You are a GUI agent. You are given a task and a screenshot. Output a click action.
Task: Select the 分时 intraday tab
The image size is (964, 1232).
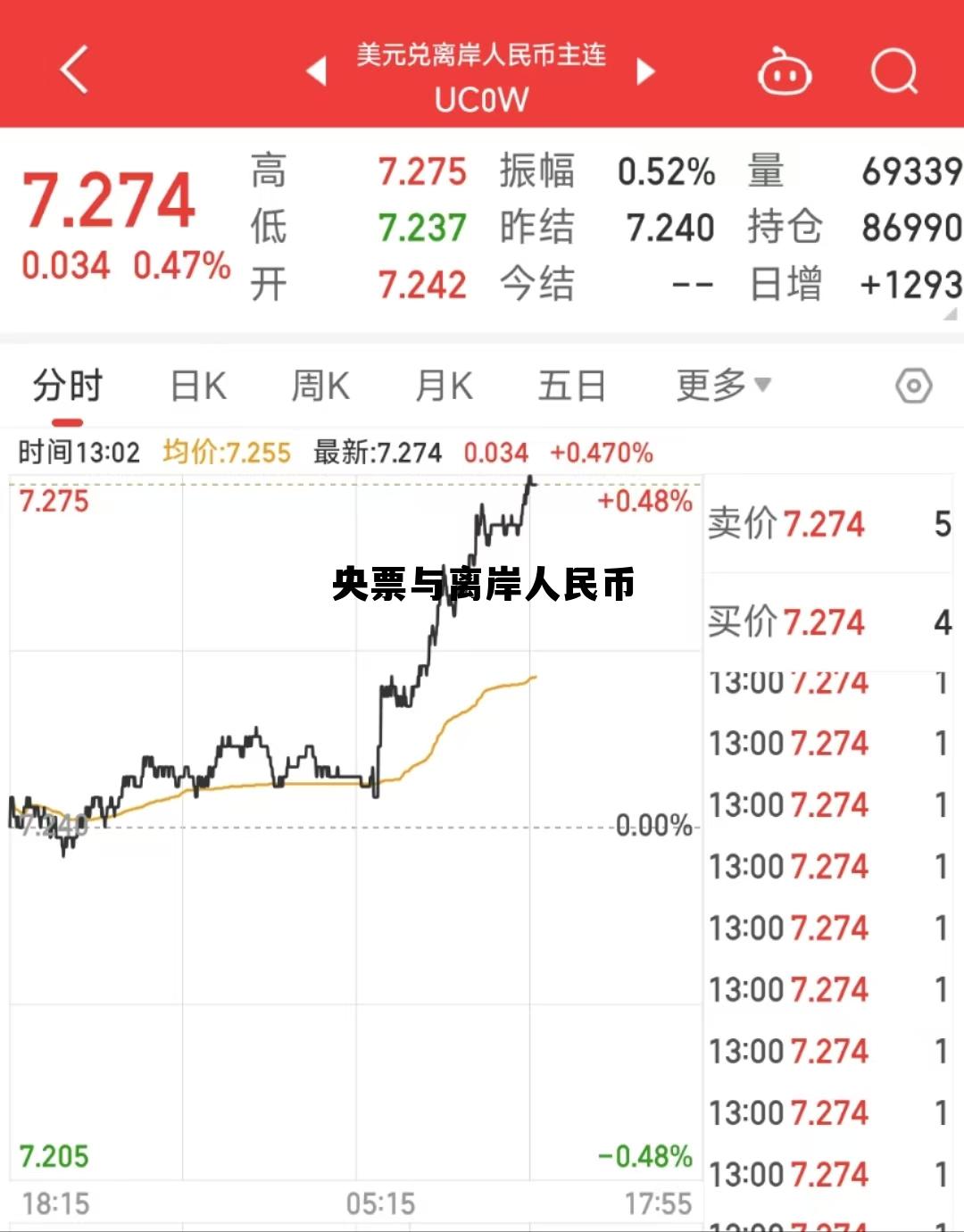(x=68, y=384)
